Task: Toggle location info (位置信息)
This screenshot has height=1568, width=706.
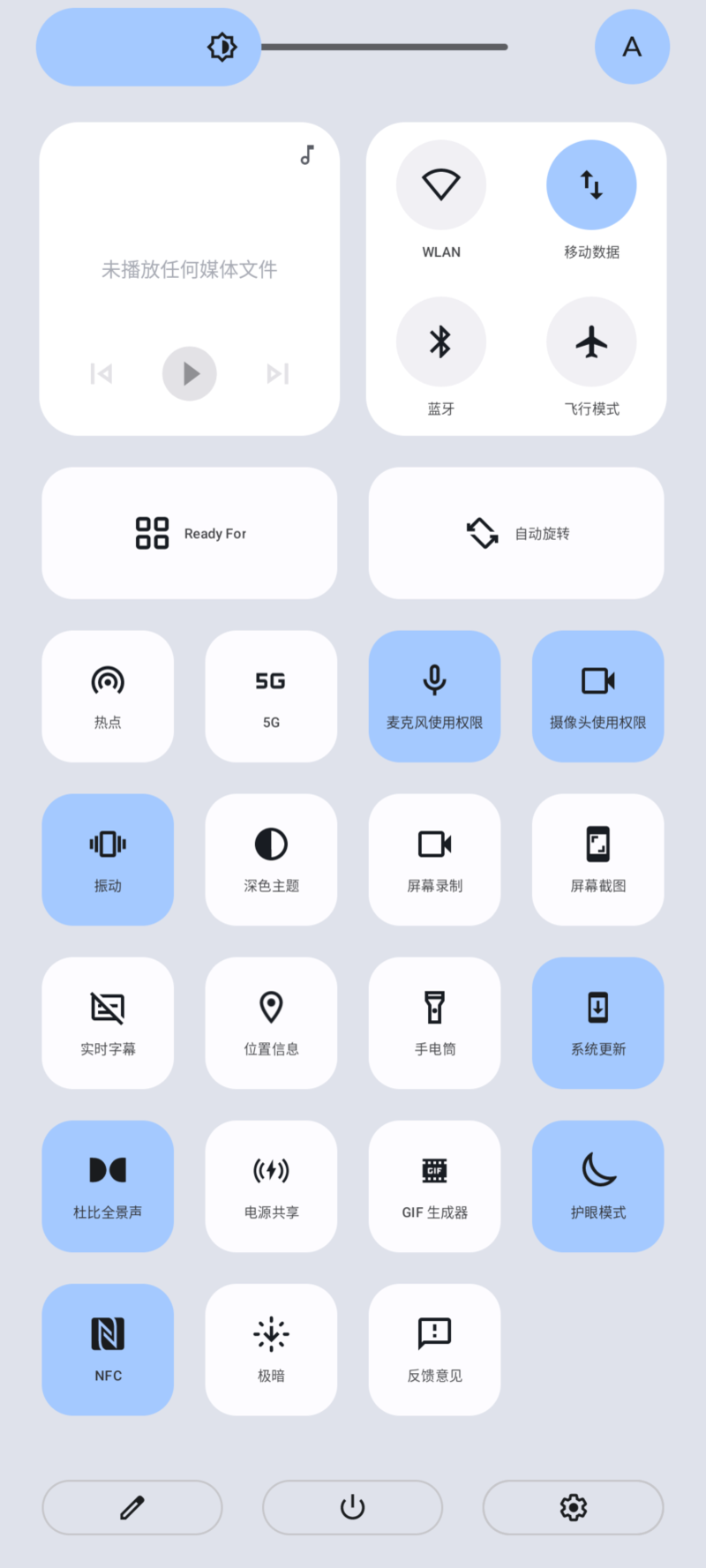Action: (271, 1023)
